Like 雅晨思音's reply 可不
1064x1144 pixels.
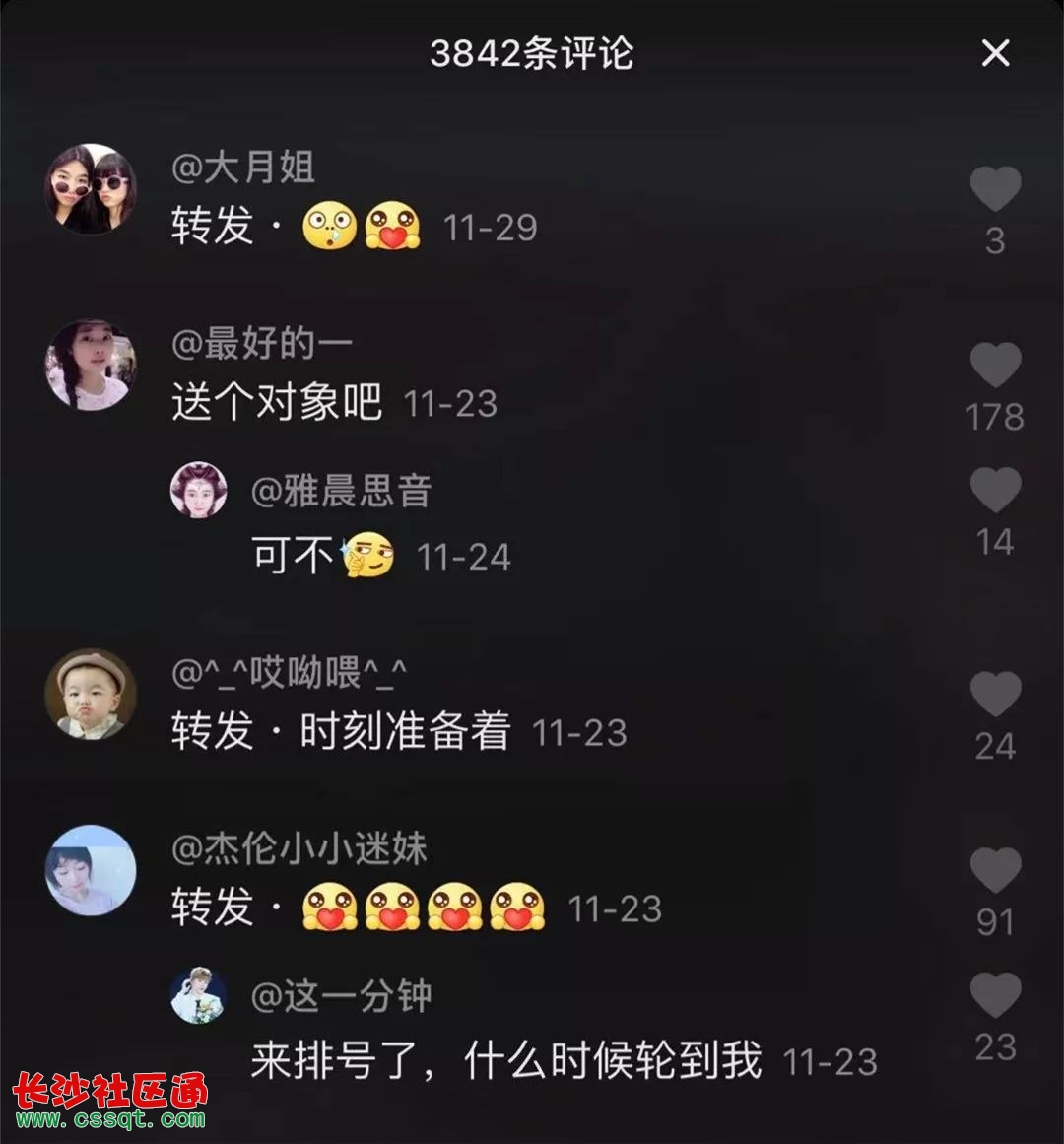click(995, 490)
